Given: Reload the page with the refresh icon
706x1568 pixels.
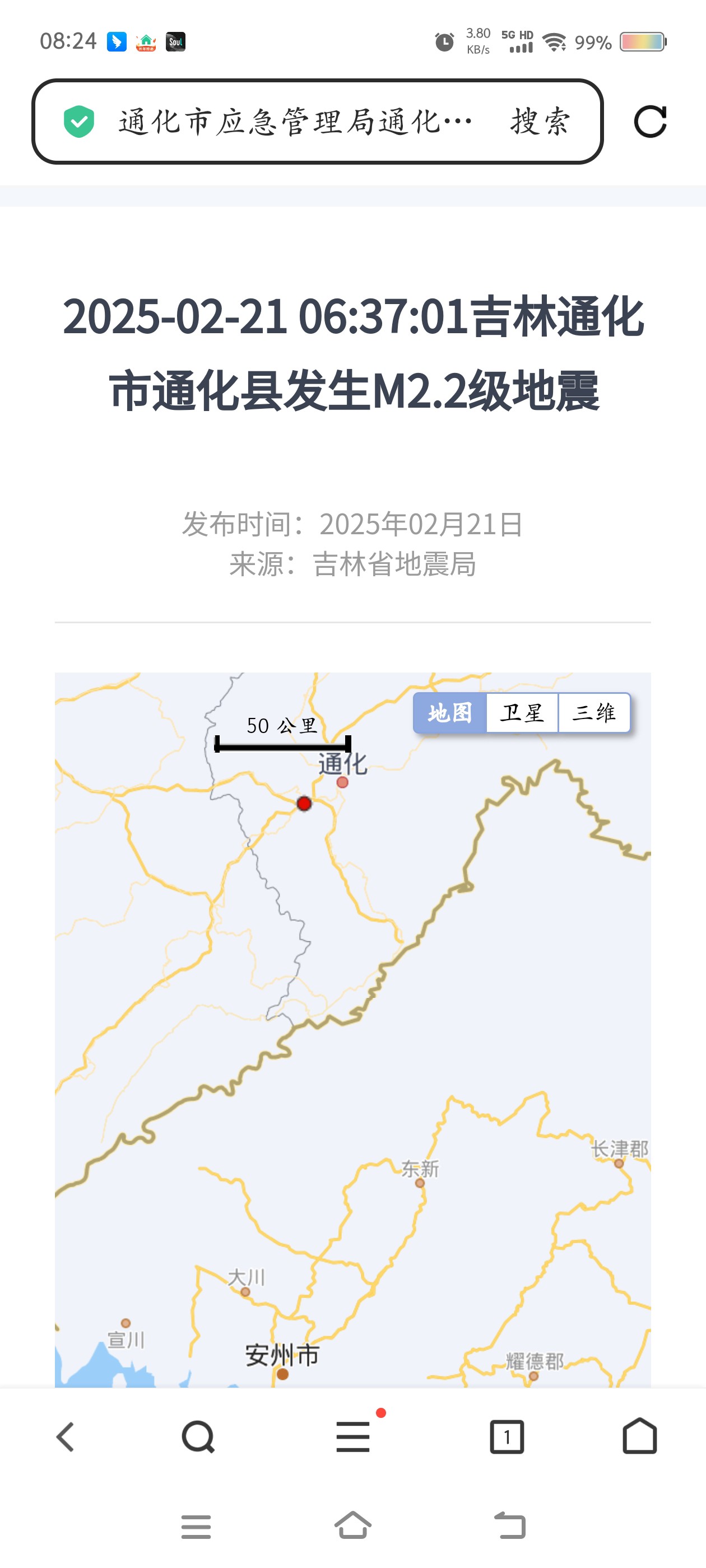Looking at the screenshot, I should tap(650, 122).
